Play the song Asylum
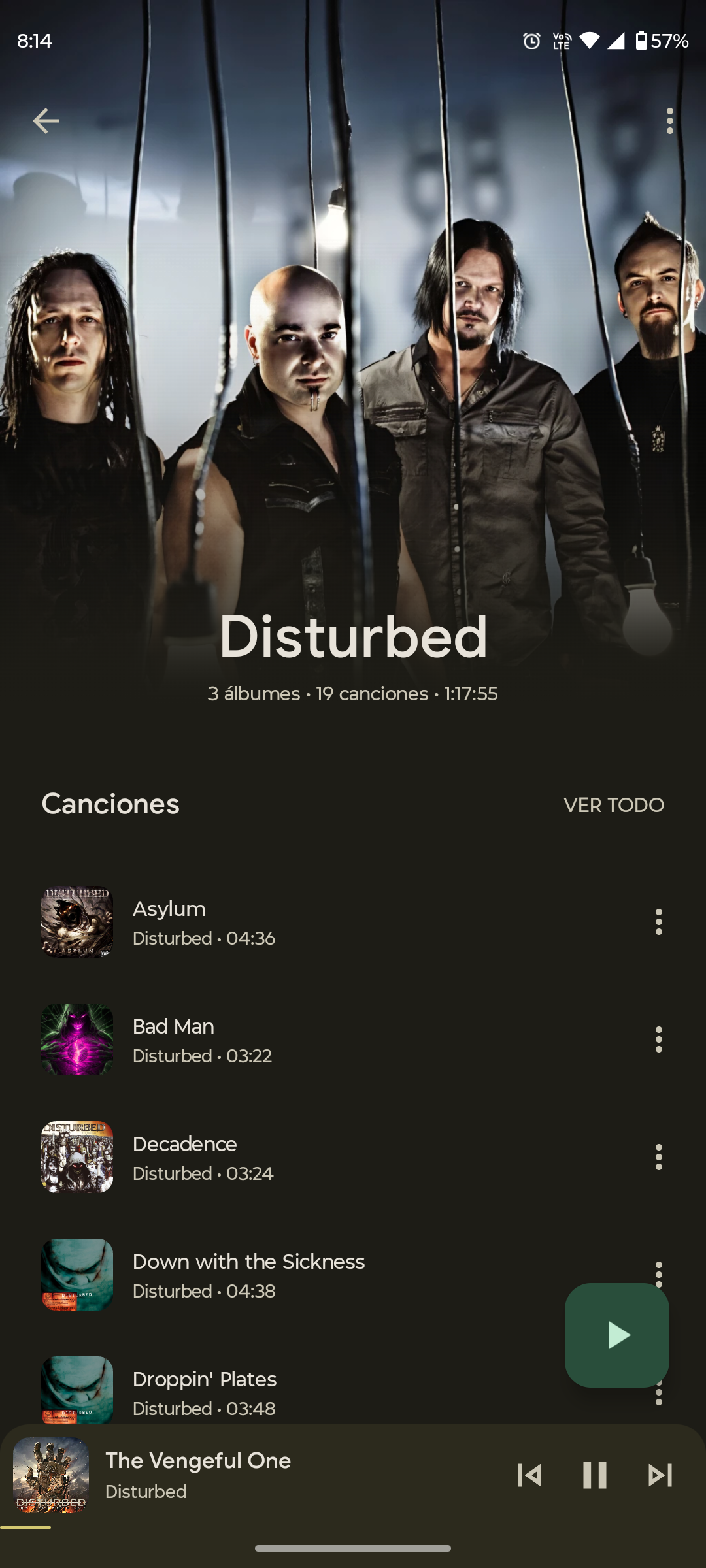 click(x=261, y=922)
